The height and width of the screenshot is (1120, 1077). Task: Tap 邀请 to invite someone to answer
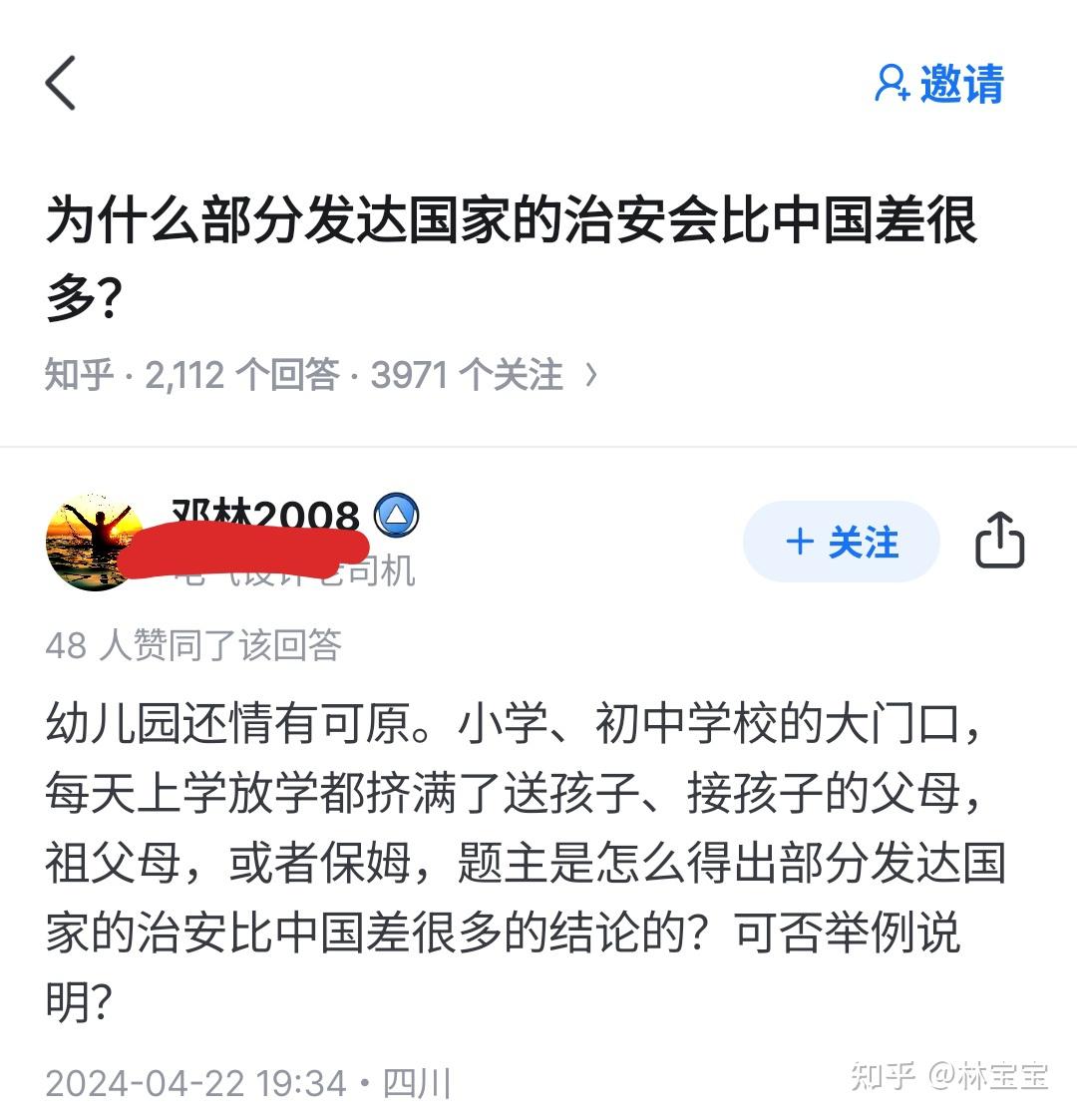point(939,84)
